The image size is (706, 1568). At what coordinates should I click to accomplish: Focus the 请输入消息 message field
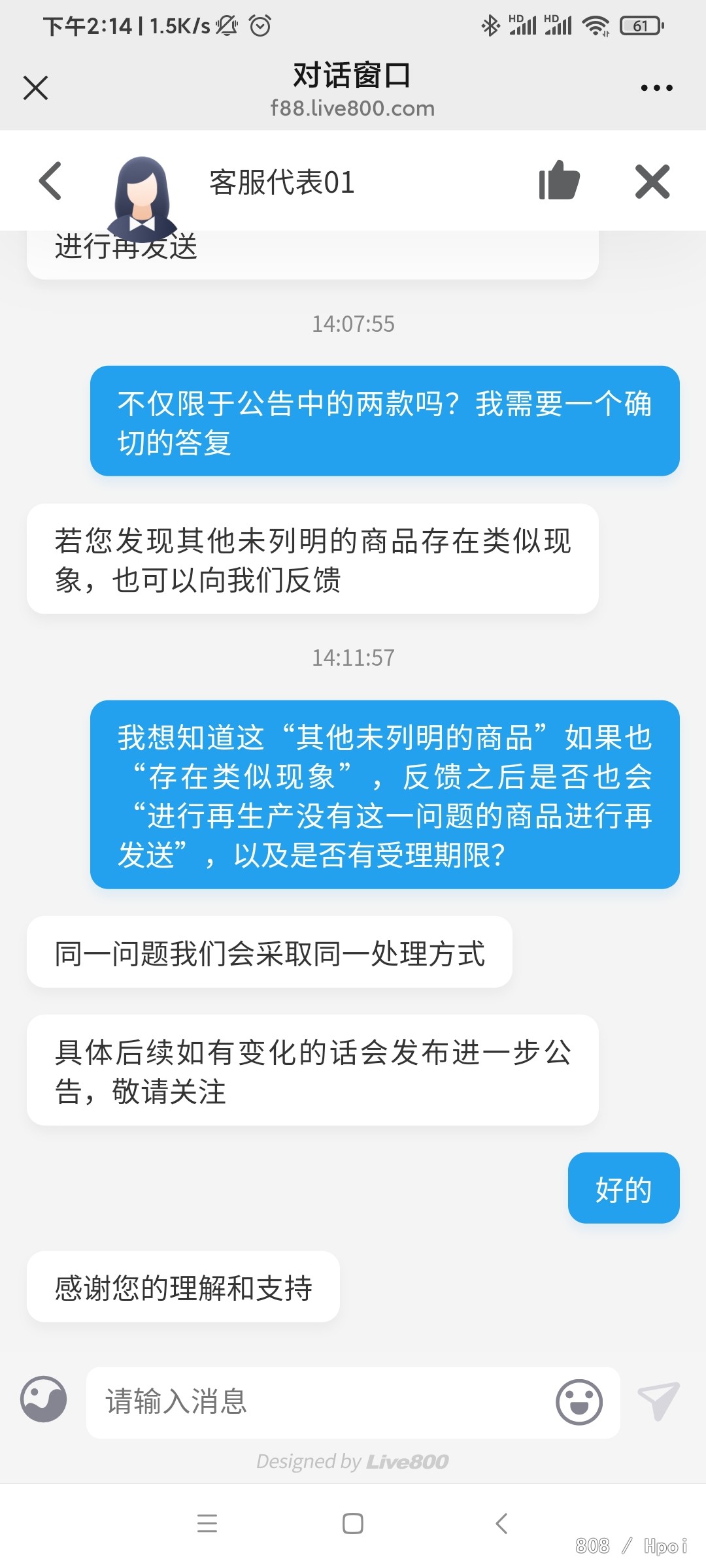pyautogui.click(x=320, y=1402)
